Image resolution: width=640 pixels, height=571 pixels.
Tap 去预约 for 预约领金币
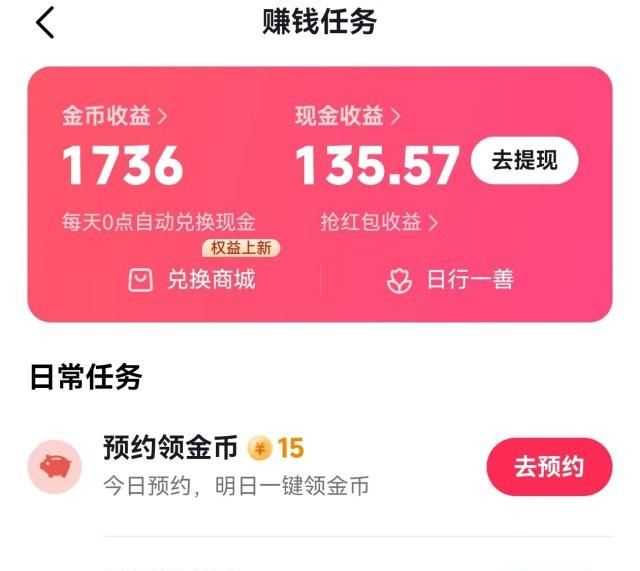(x=548, y=467)
